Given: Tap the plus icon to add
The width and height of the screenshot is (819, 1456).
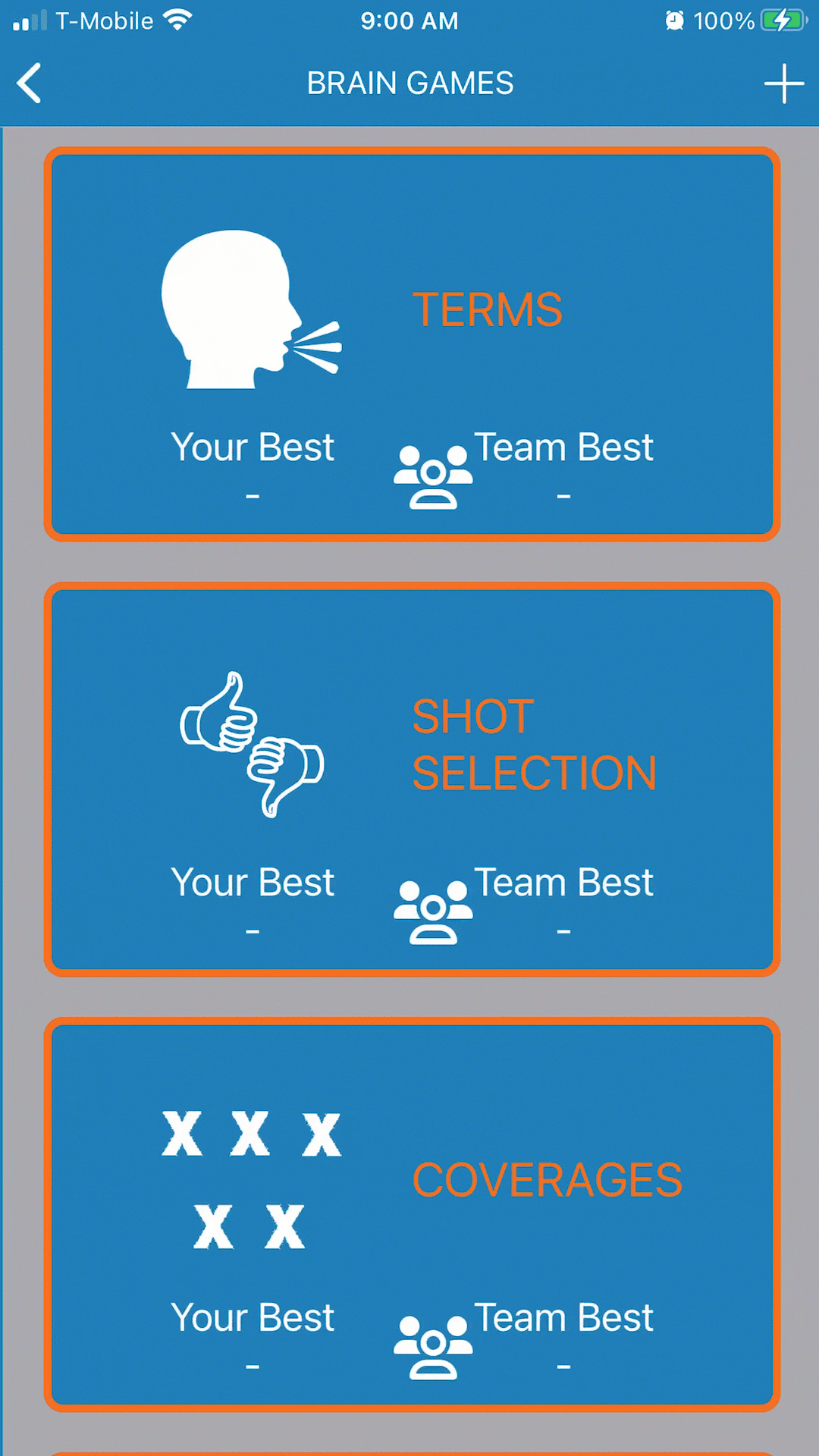Looking at the screenshot, I should pos(783,83).
